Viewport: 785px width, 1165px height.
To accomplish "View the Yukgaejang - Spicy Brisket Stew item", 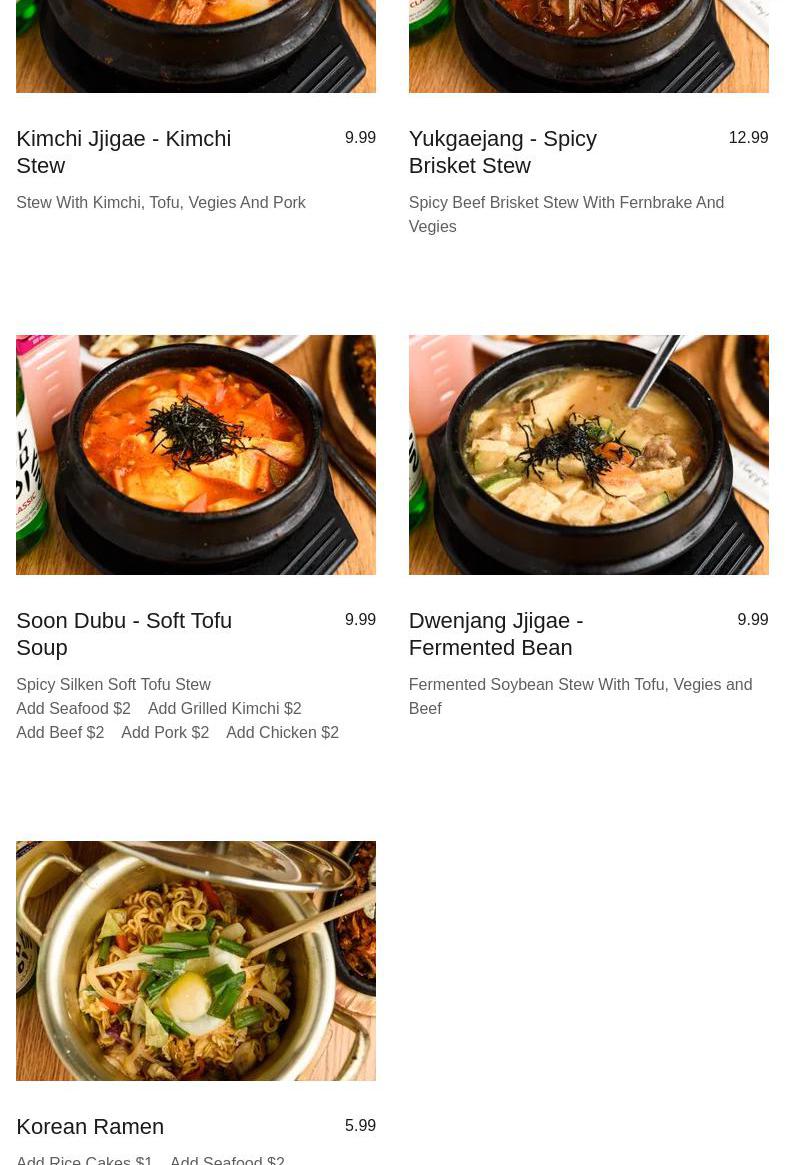I will pyautogui.click(x=502, y=152).
